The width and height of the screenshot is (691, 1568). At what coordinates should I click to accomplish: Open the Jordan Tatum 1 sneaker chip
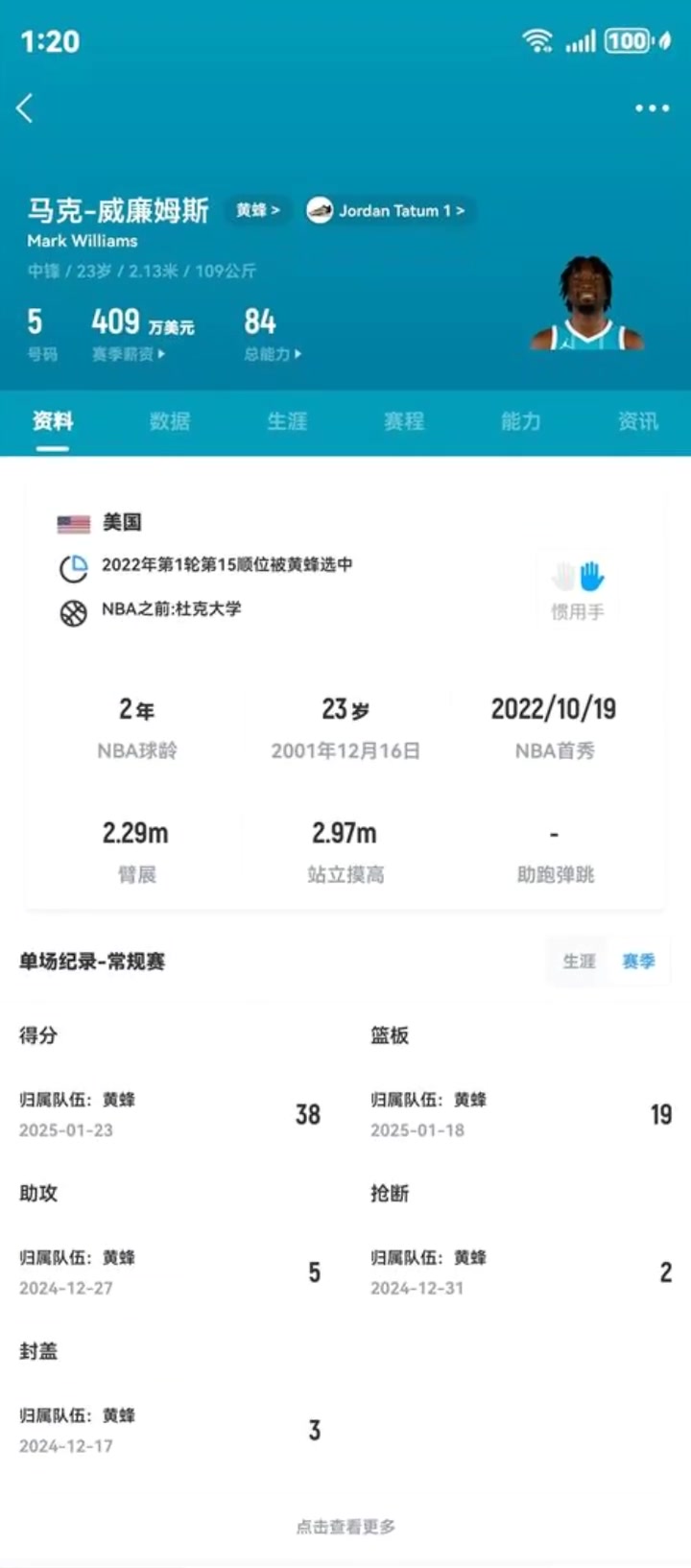point(388,210)
